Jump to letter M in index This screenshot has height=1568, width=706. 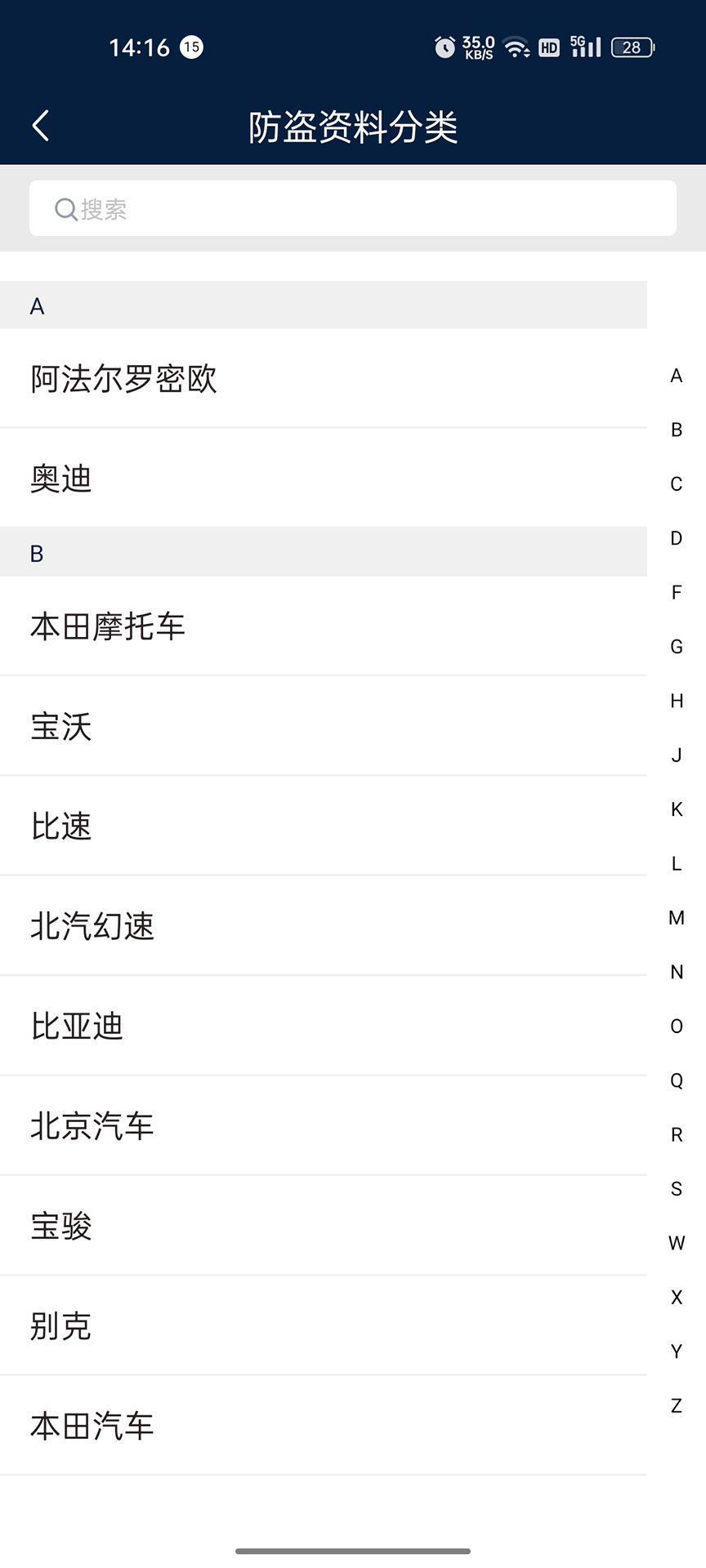tap(677, 918)
